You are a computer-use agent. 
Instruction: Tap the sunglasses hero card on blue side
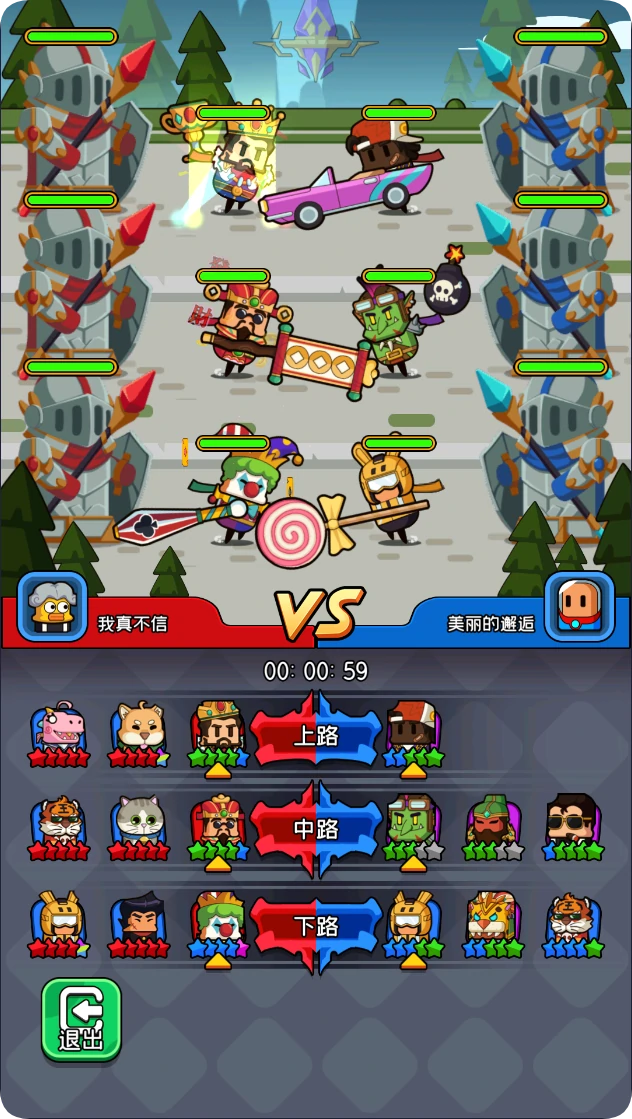[x=573, y=824]
